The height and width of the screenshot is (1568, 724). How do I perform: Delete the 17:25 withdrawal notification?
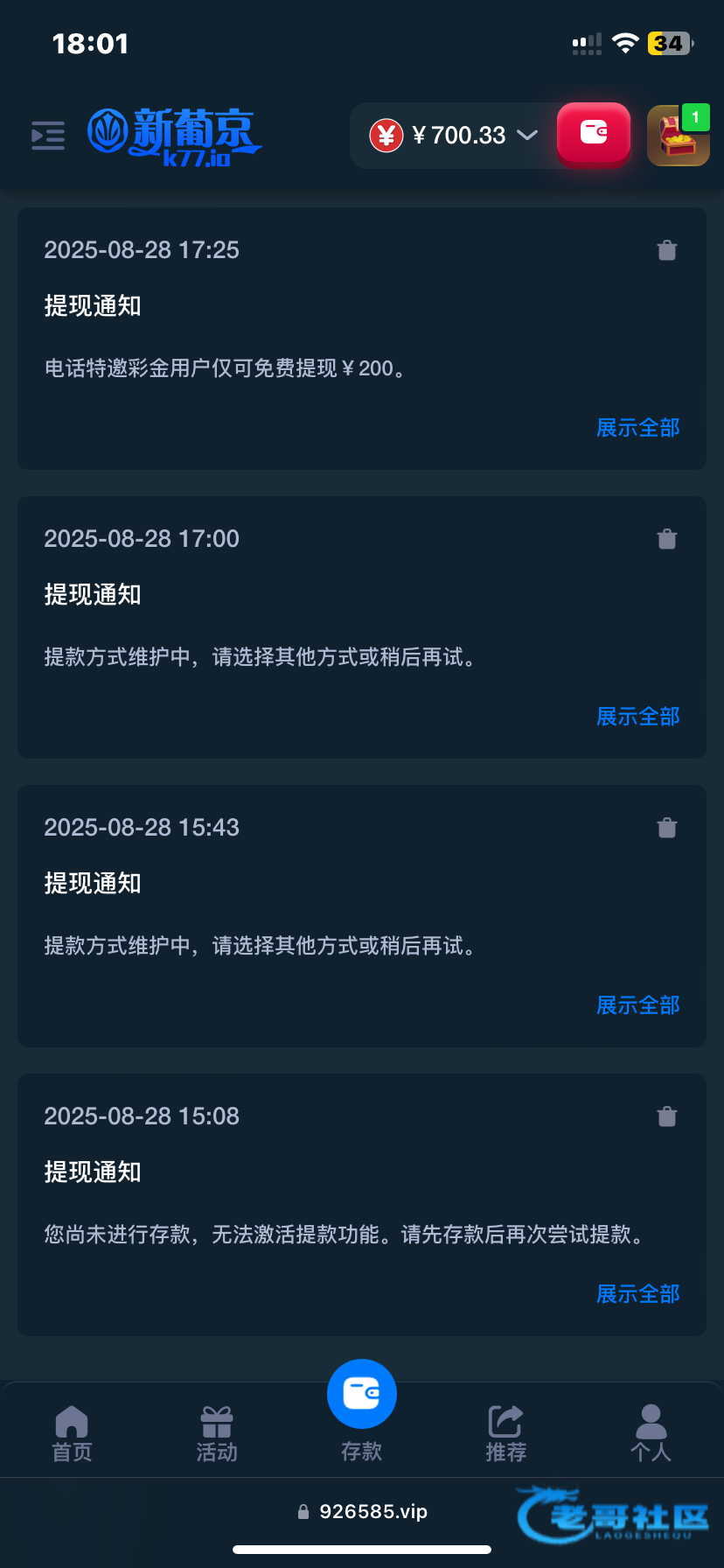pyautogui.click(x=667, y=251)
